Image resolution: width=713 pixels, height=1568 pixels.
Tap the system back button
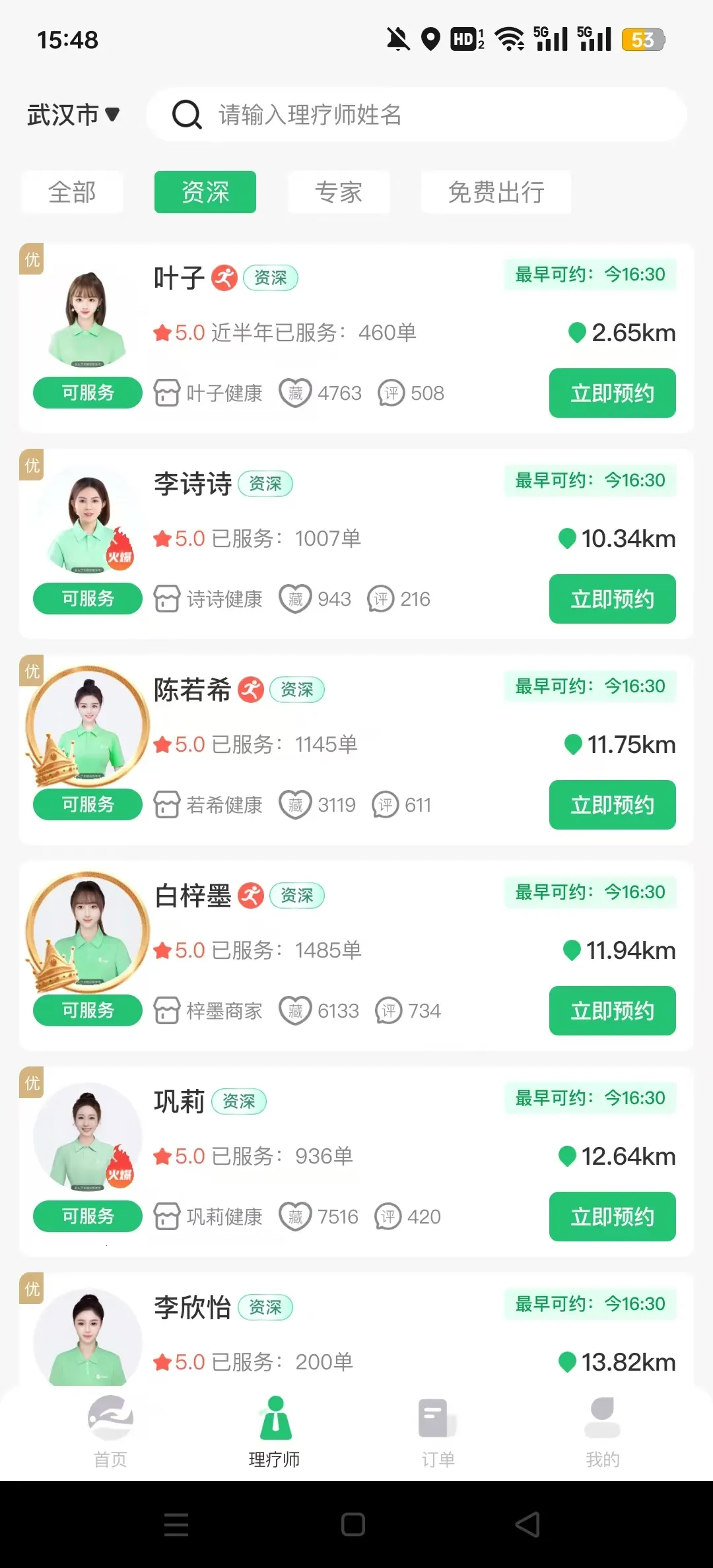point(527,1524)
